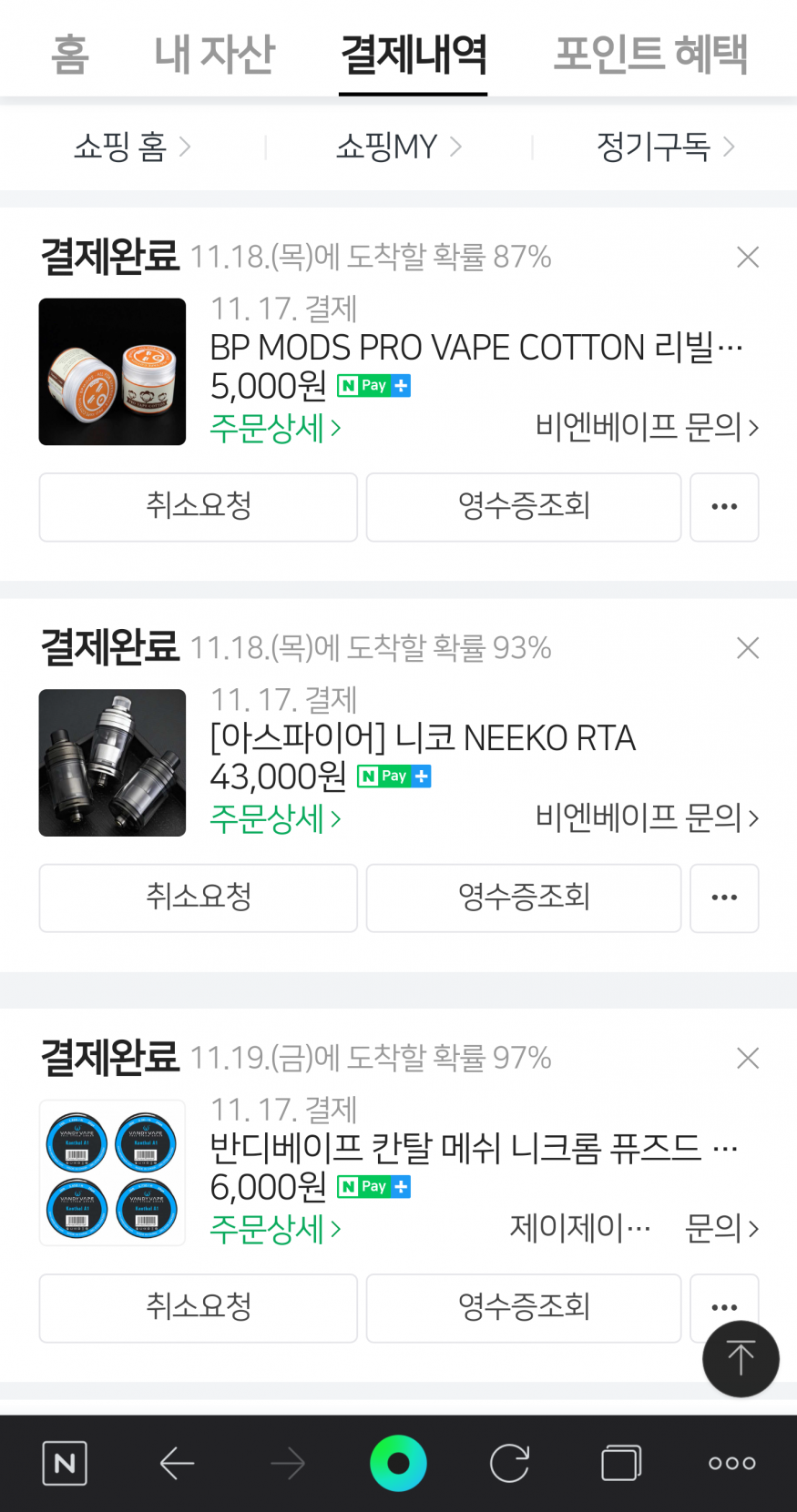Dismiss the NEEKO RTA order card
This screenshot has height=1512, width=797.
748,648
